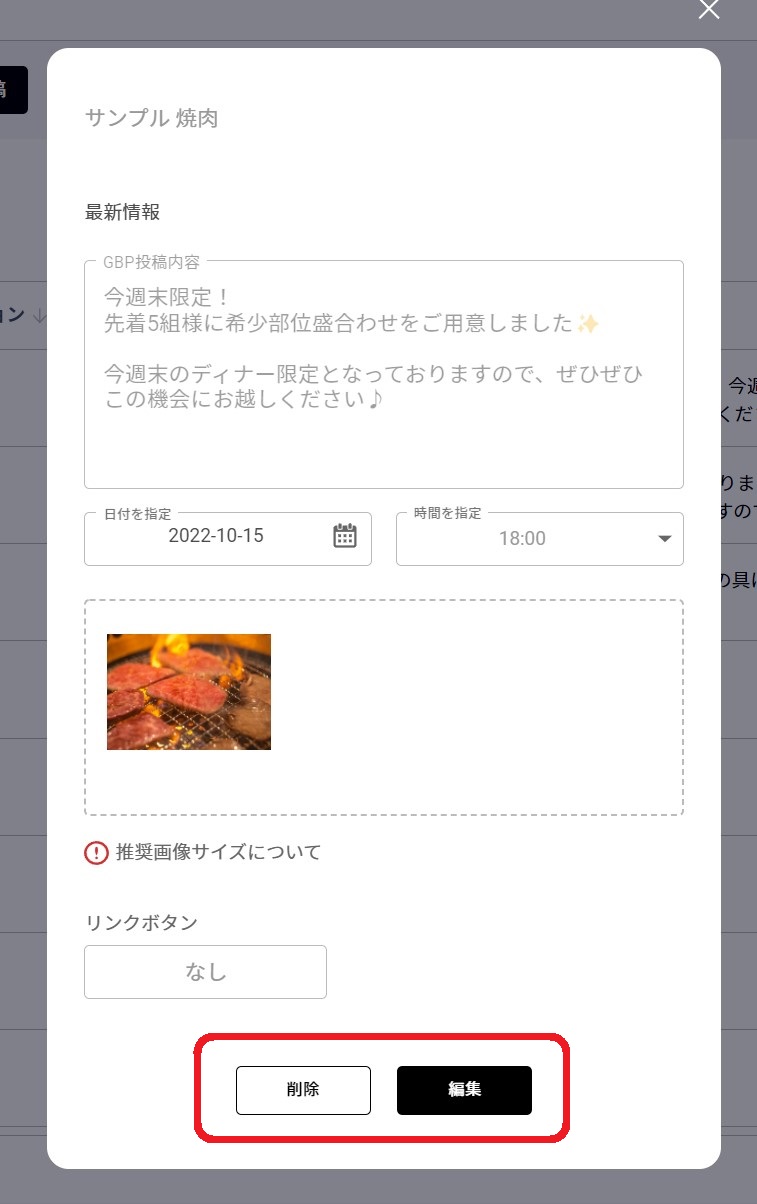Image resolution: width=757 pixels, height=1204 pixels.
Task: Tap the GBP投稿内容 text field
Action: 383,375
